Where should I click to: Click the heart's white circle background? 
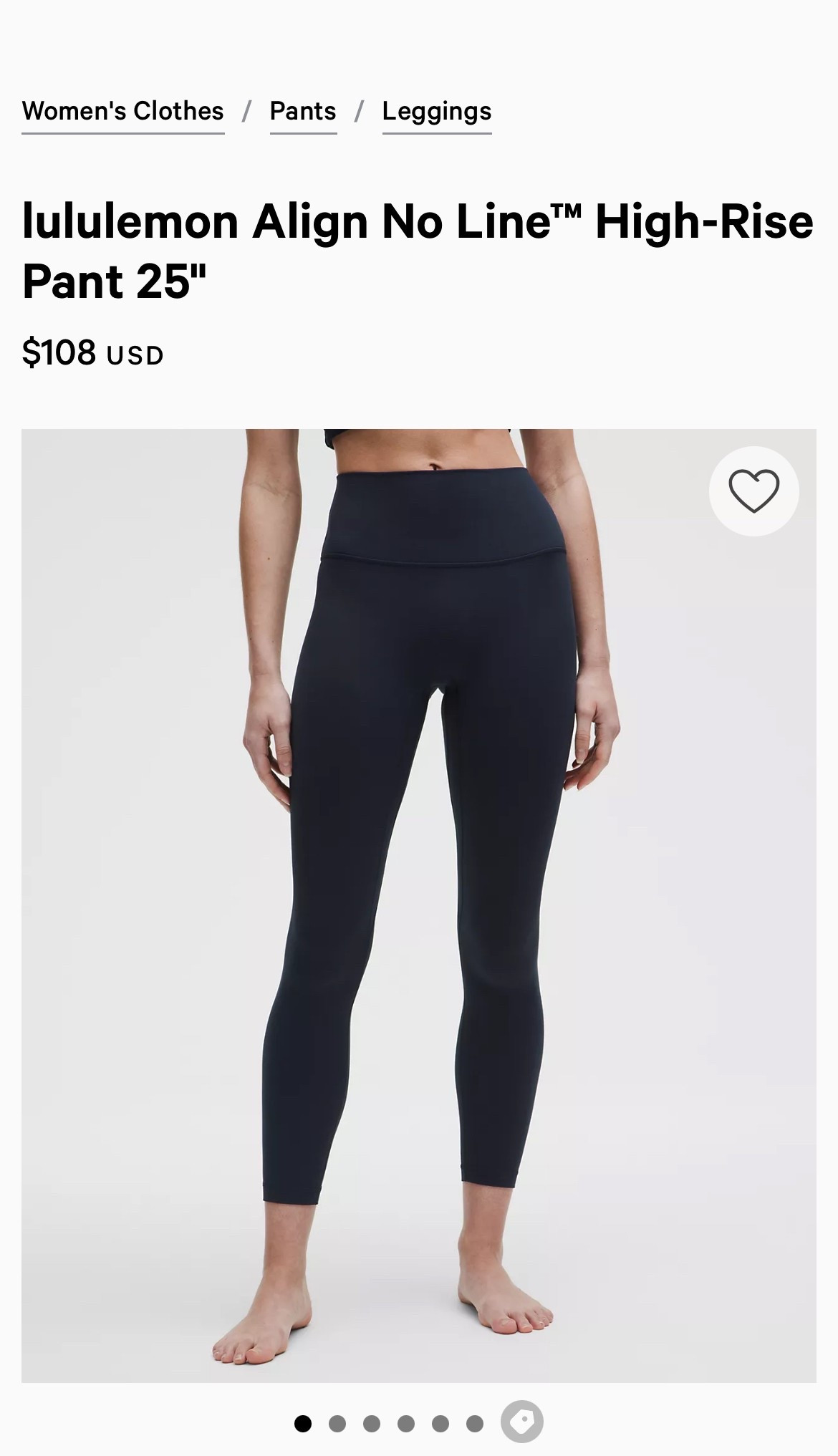coord(752,491)
